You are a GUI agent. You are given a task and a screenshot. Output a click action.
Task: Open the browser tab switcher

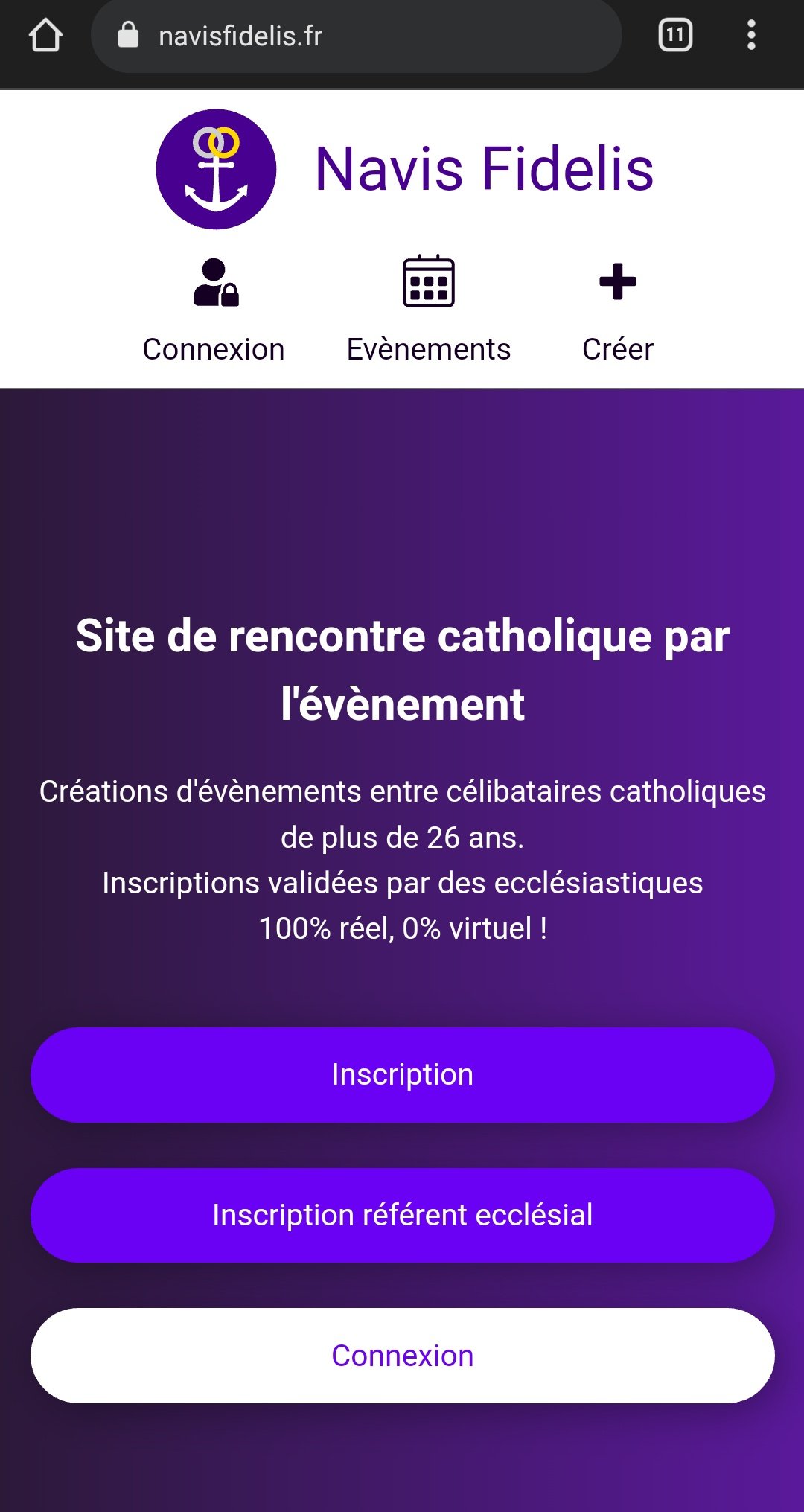click(x=675, y=36)
